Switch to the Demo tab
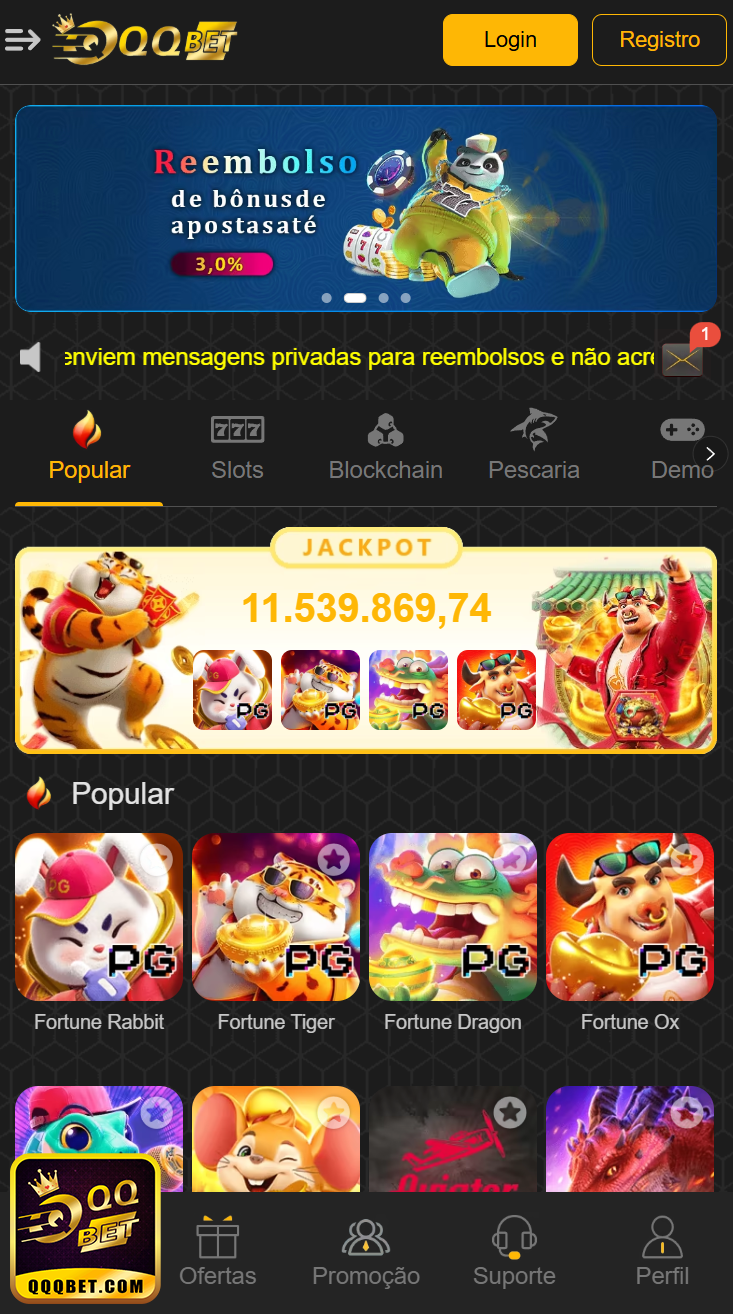 [682, 447]
